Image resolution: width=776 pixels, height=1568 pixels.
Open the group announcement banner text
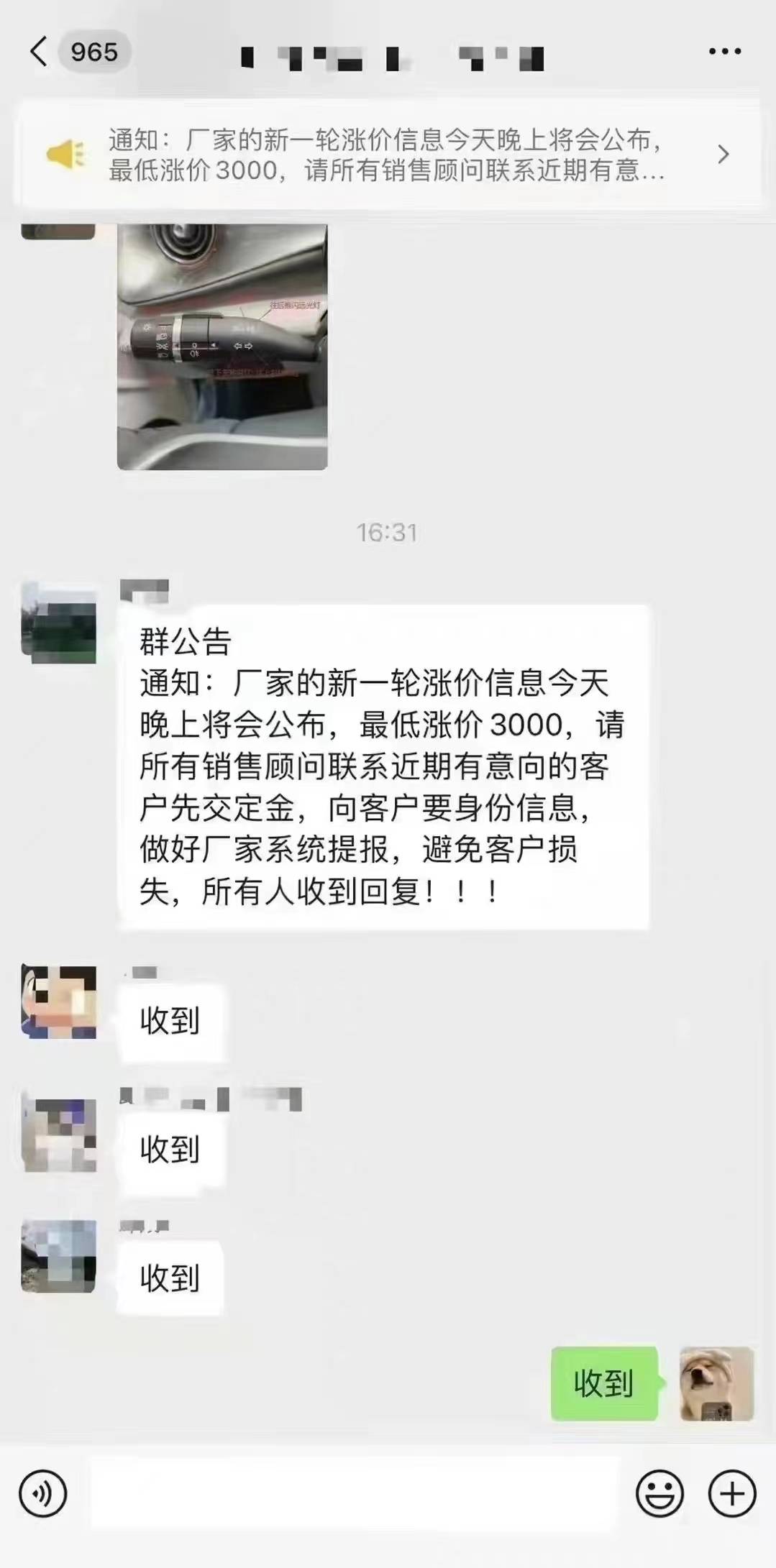pos(388,153)
